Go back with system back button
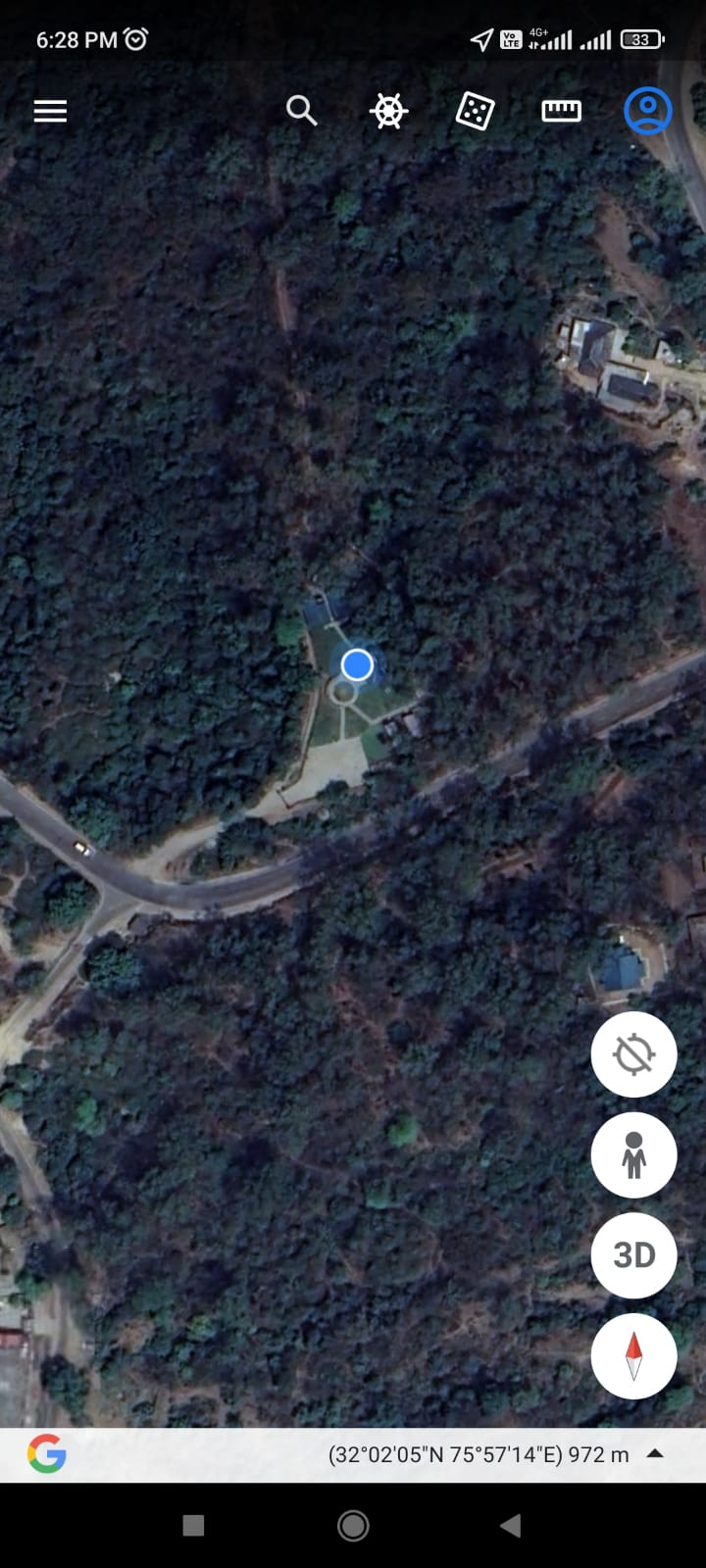The image size is (706, 1568). [510, 1525]
